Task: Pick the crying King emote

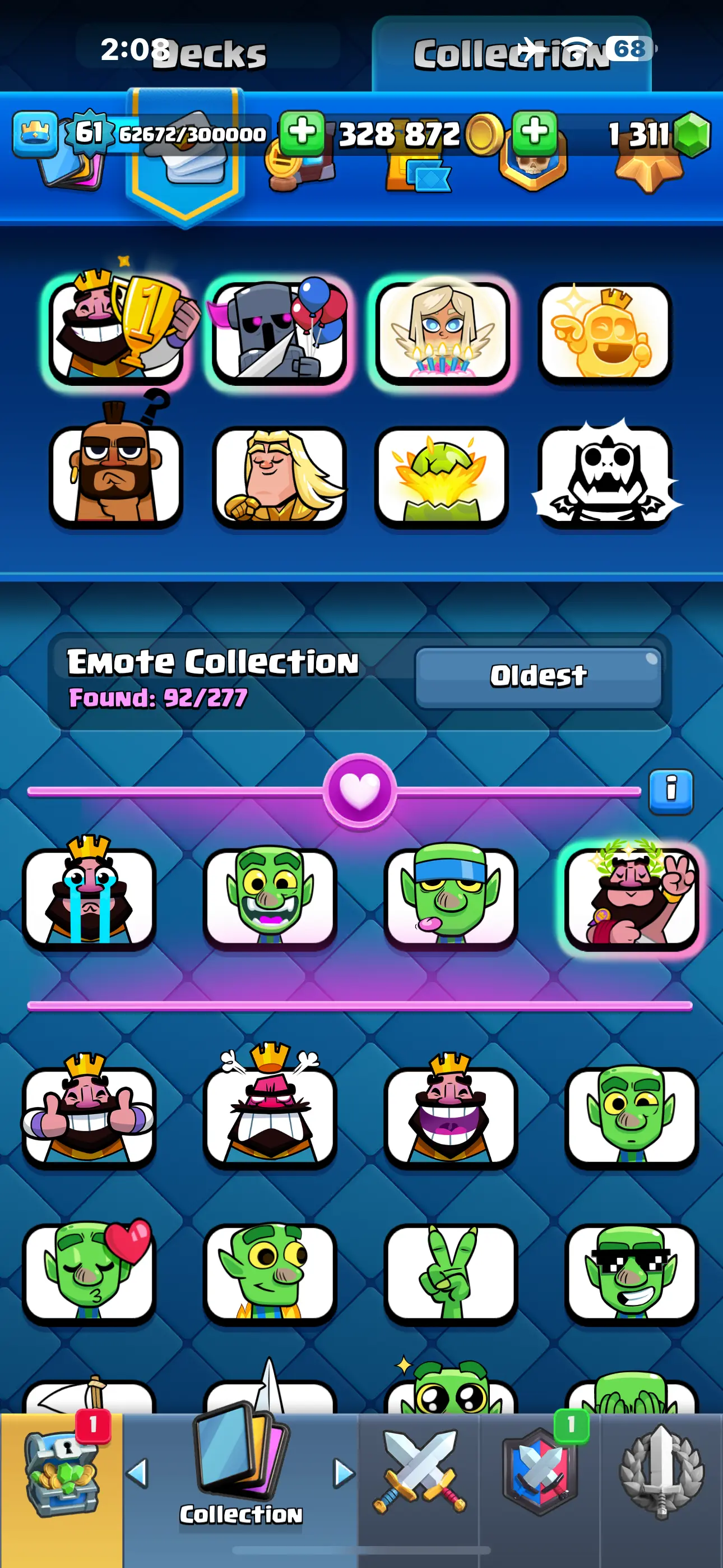Action: coord(89,898)
